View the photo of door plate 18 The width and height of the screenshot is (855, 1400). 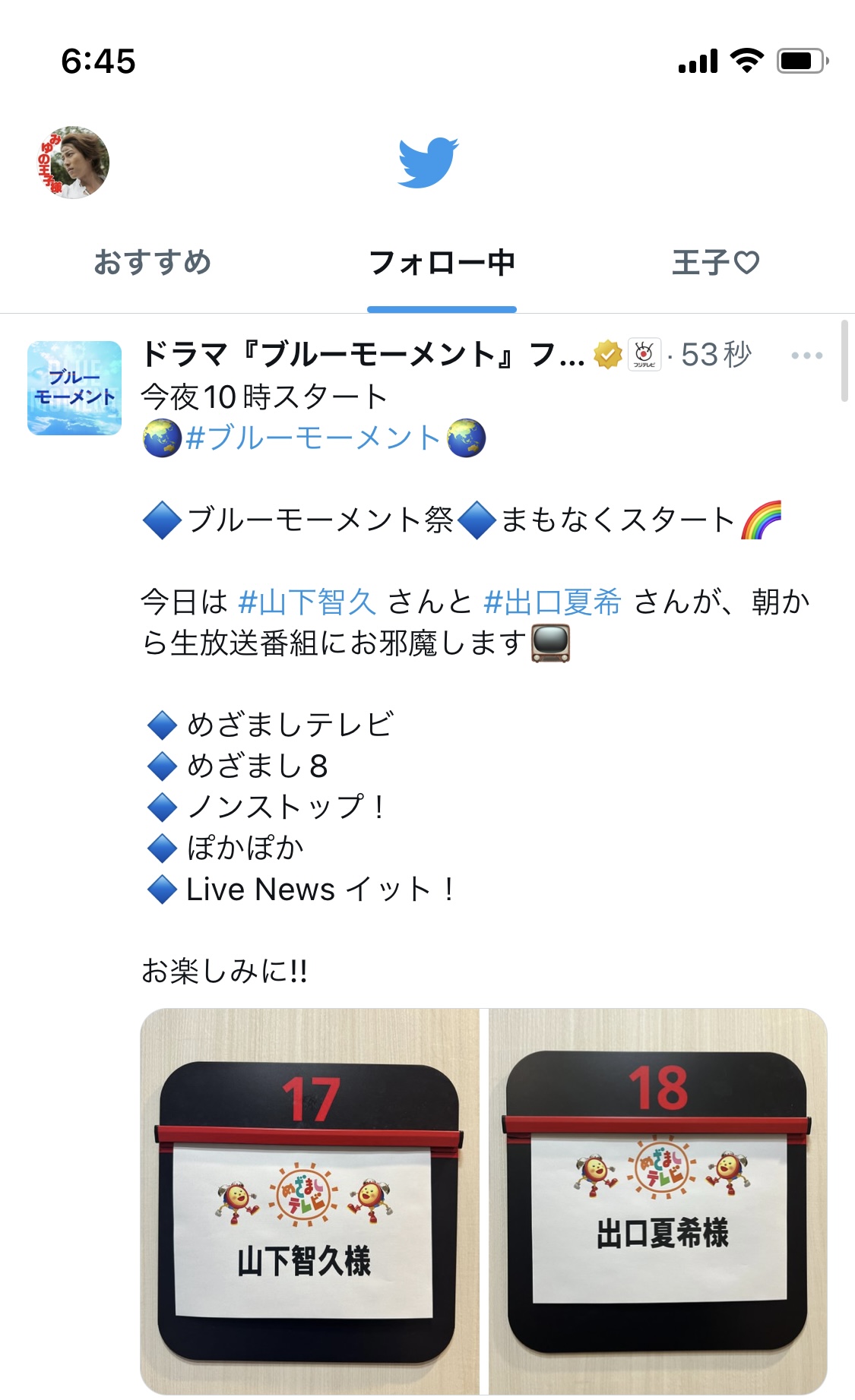(x=658, y=1201)
